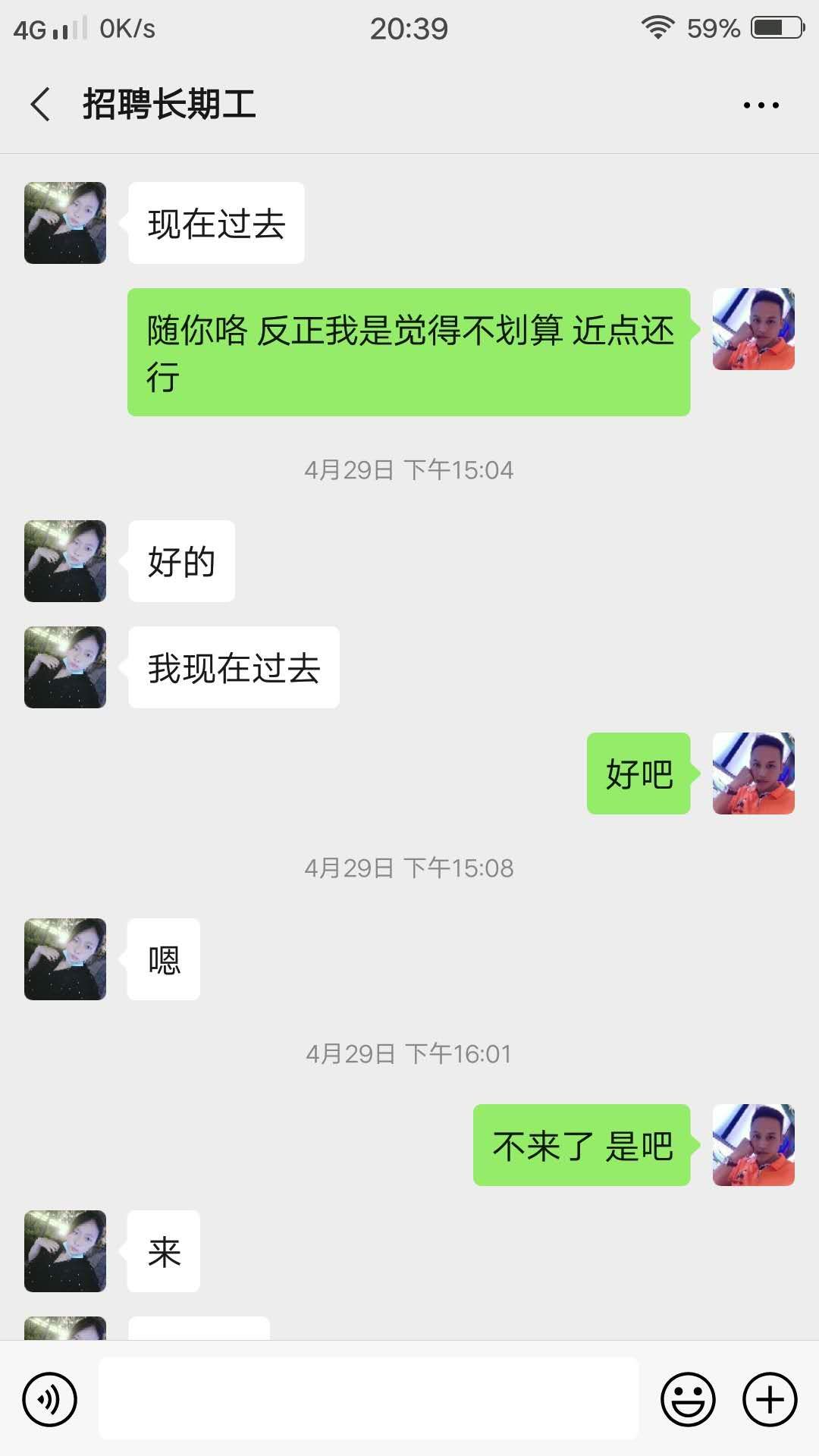819x1456 pixels.
Task: Open the plus attachment menu
Action: pos(770,1399)
